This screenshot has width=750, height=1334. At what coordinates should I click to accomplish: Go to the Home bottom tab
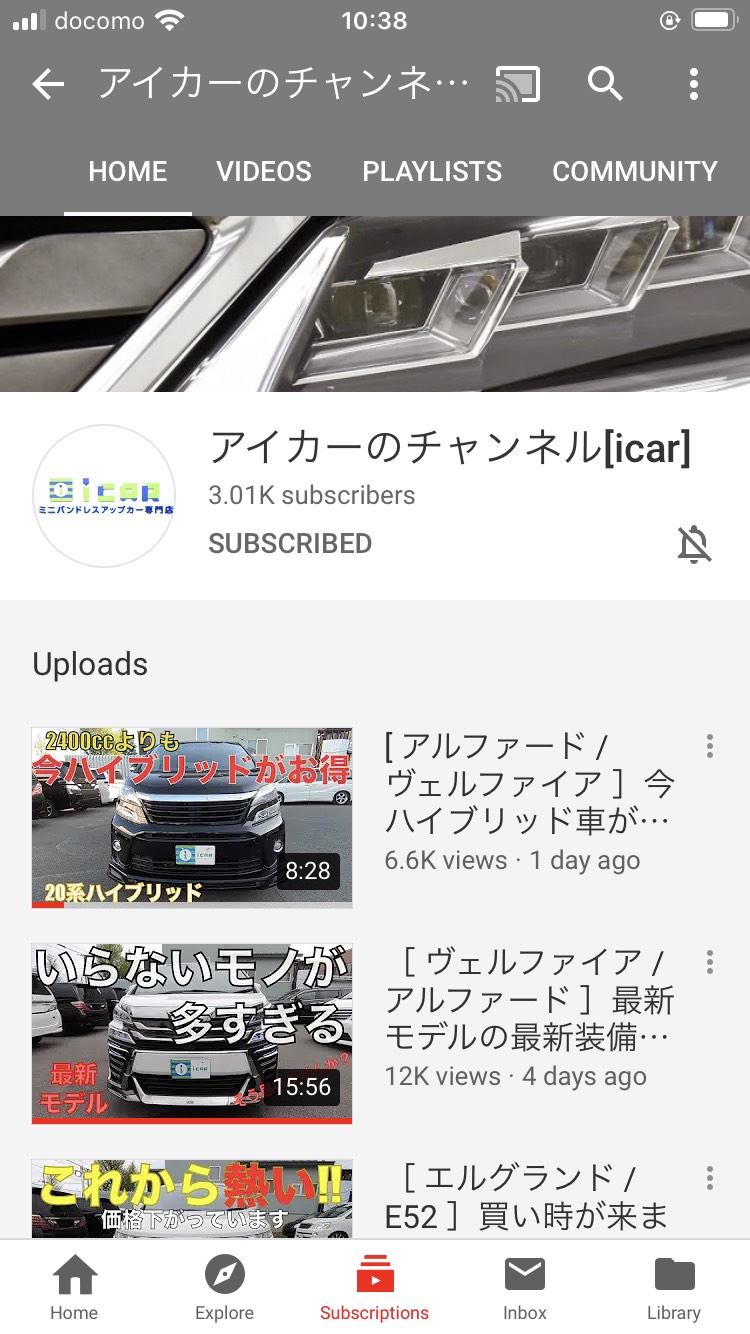(75, 1288)
